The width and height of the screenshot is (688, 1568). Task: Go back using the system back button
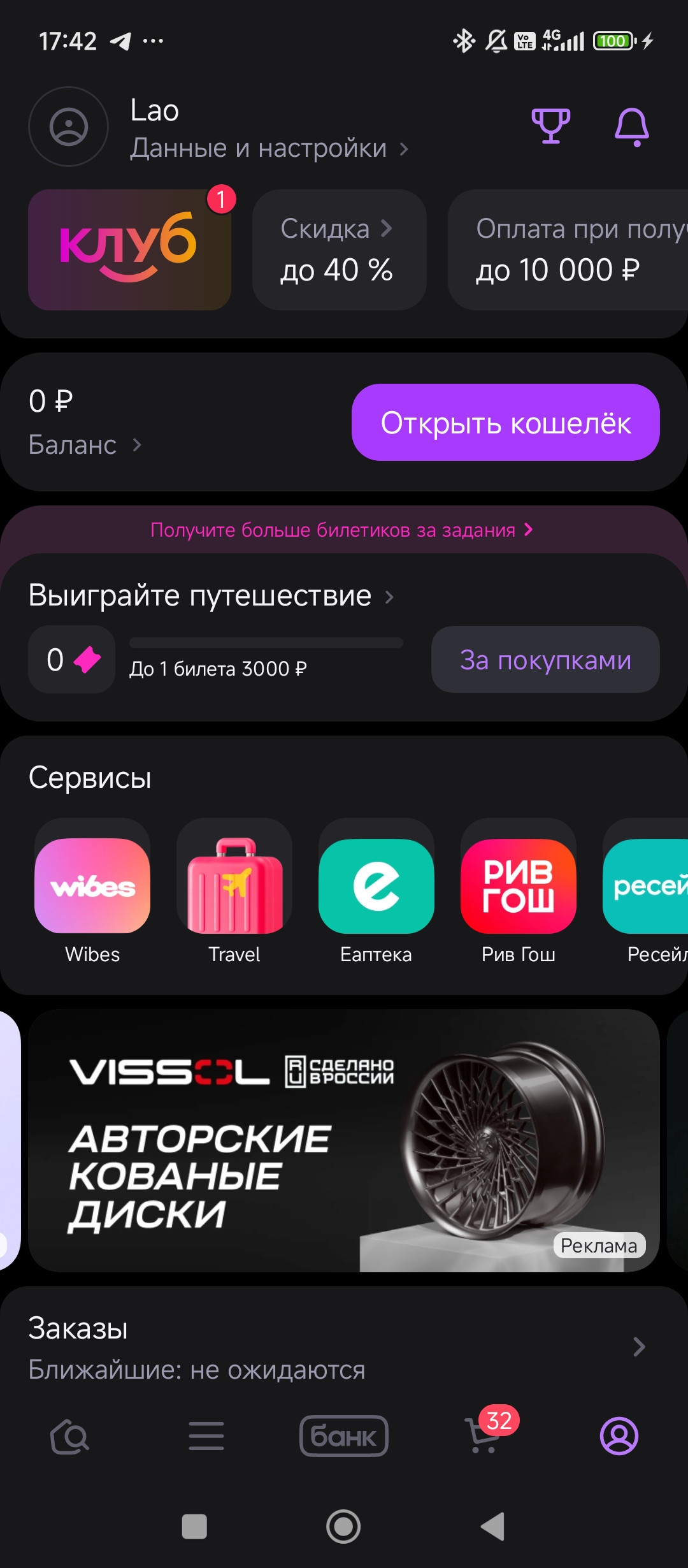click(x=492, y=1527)
